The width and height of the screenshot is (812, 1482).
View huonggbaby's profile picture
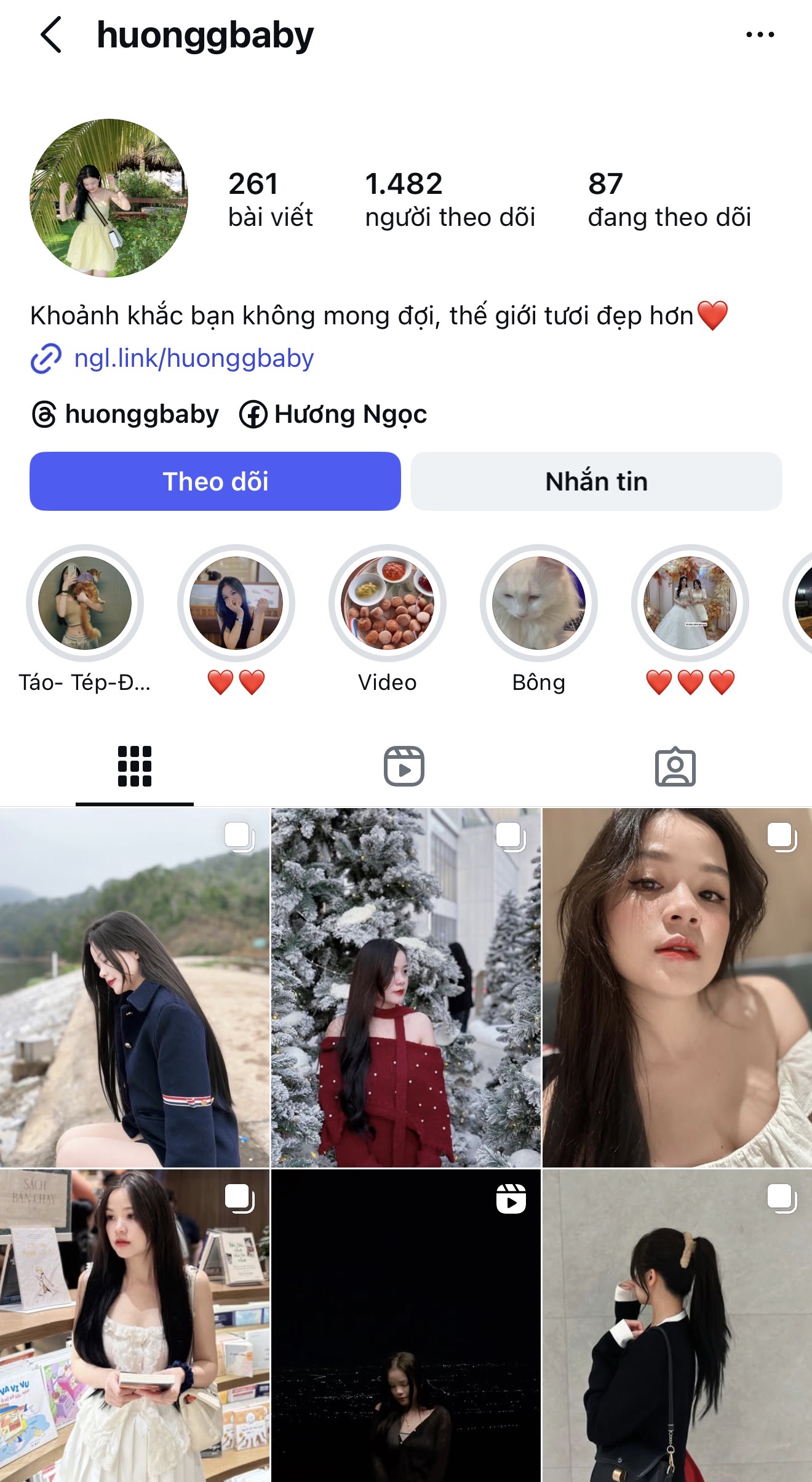pos(109,198)
